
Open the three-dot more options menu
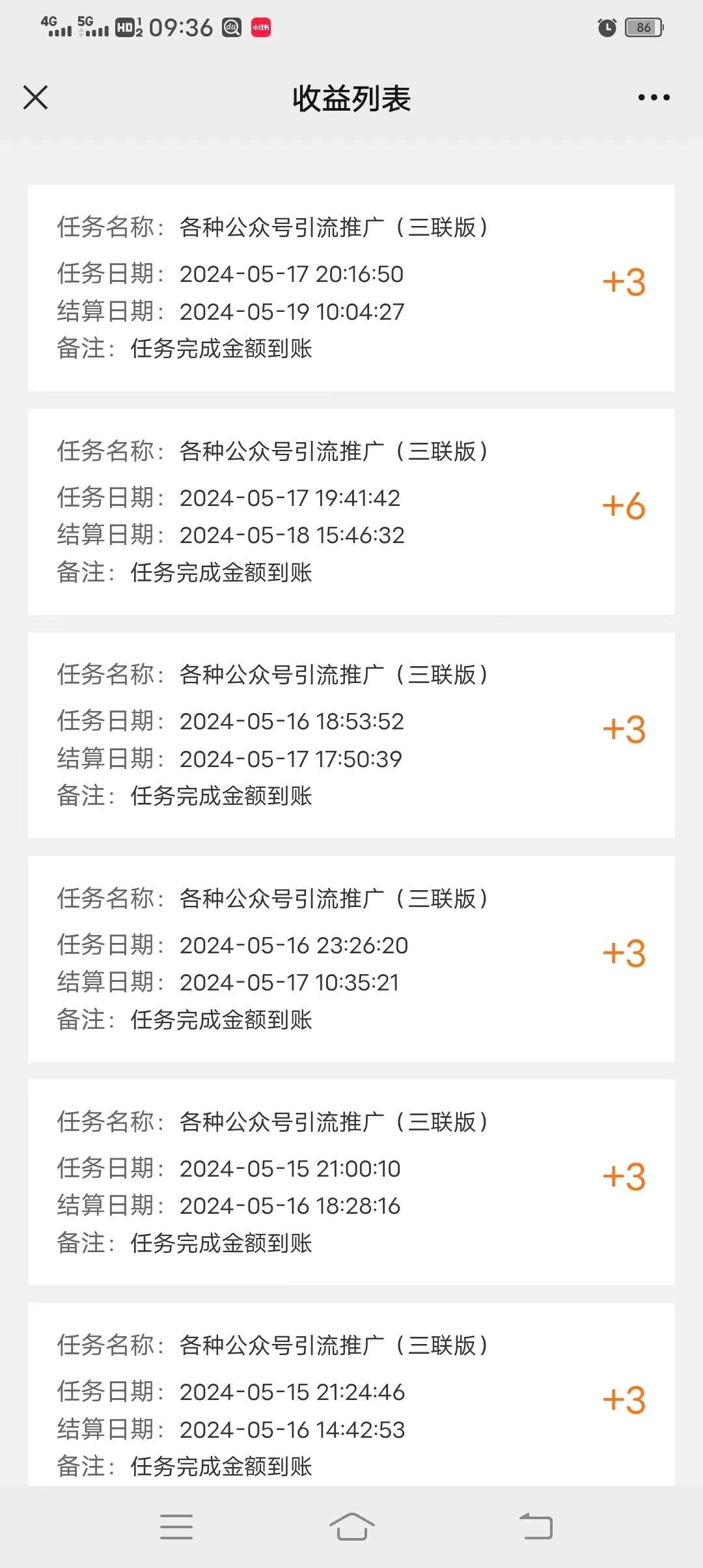click(654, 98)
